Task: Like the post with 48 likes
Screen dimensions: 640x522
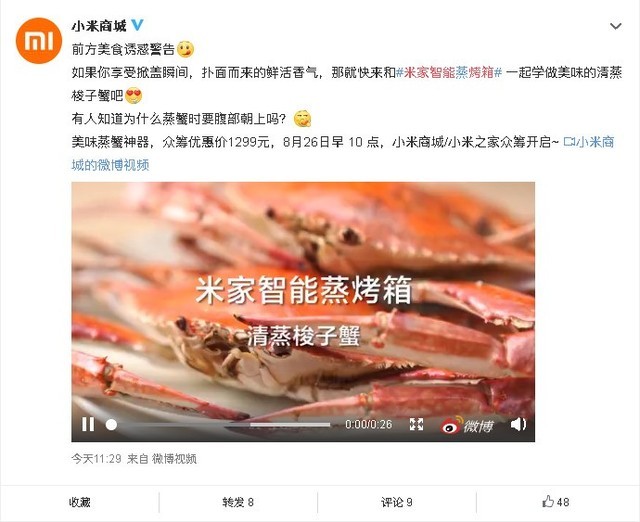Action: [556, 502]
